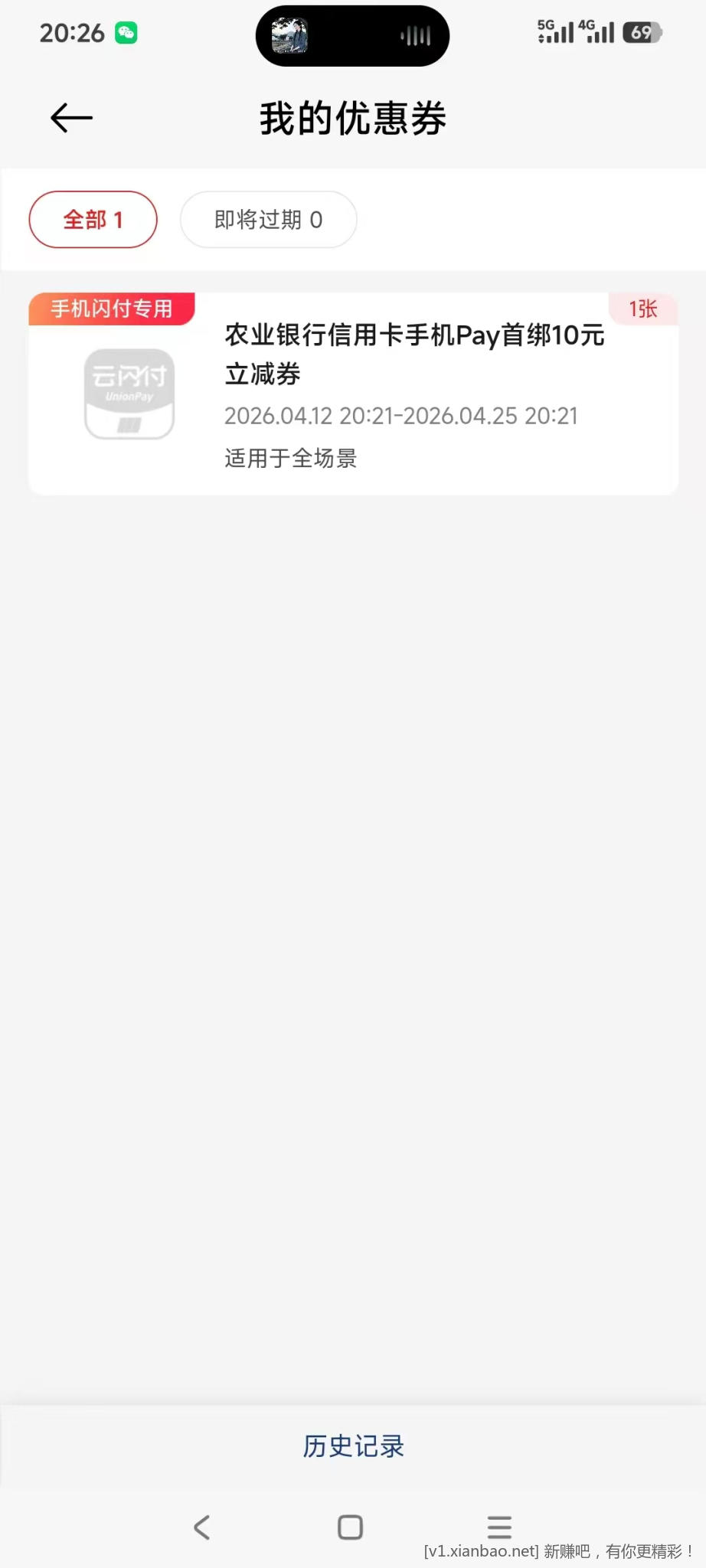Tap the WeChat notification icon in status bar

click(x=127, y=32)
